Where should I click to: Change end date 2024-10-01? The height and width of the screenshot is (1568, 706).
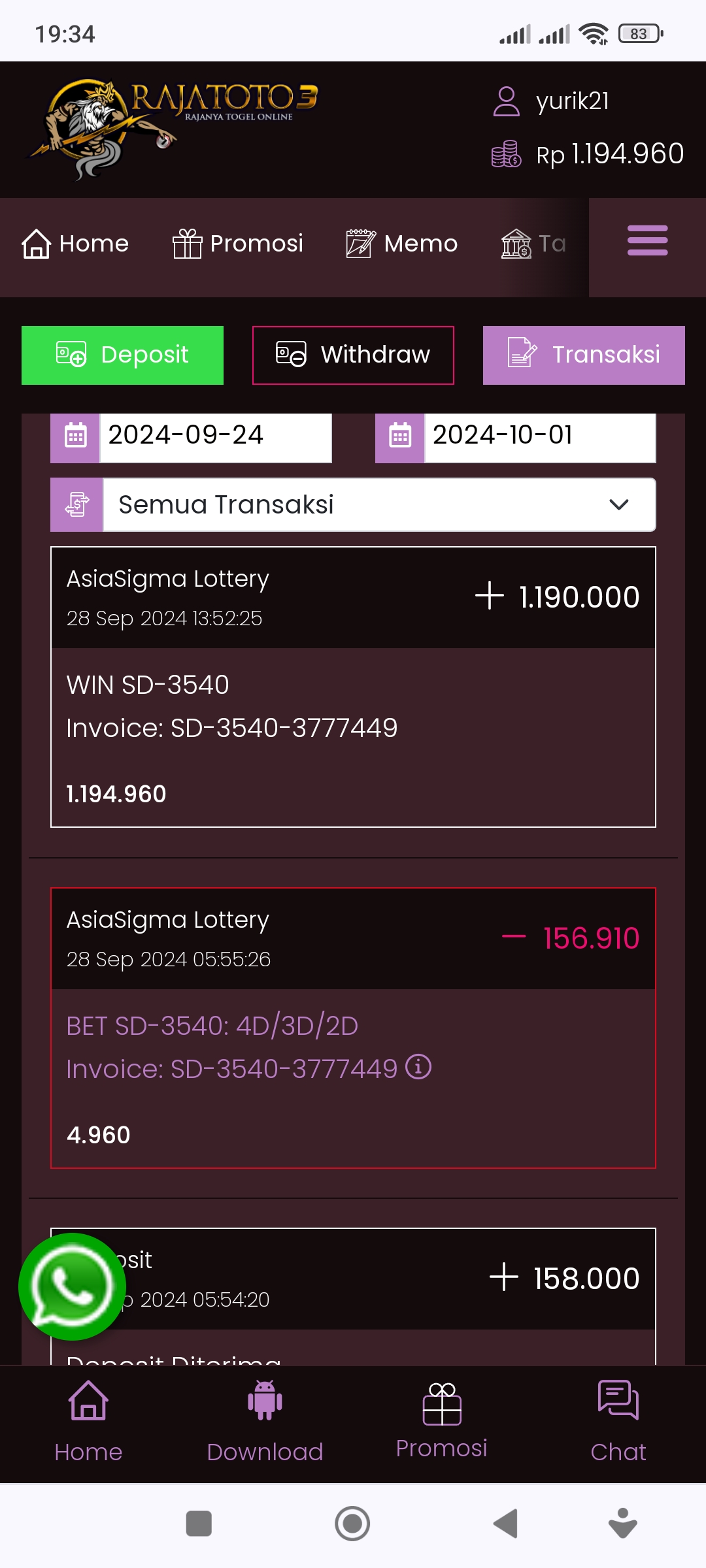(x=539, y=436)
